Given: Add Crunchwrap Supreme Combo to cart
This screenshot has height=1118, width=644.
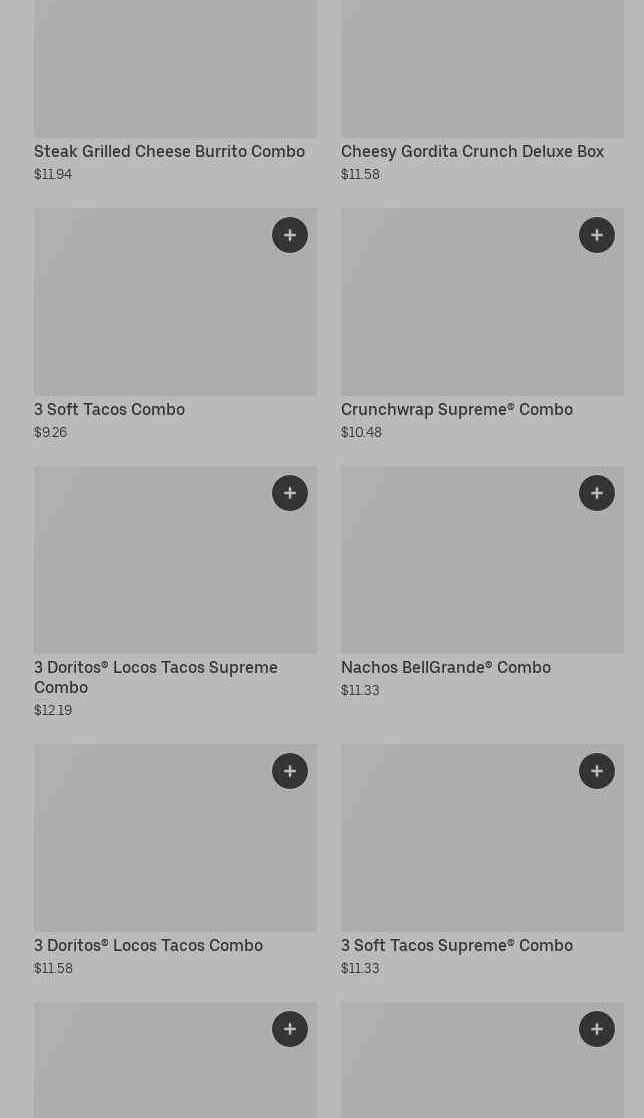Looking at the screenshot, I should click(597, 235).
